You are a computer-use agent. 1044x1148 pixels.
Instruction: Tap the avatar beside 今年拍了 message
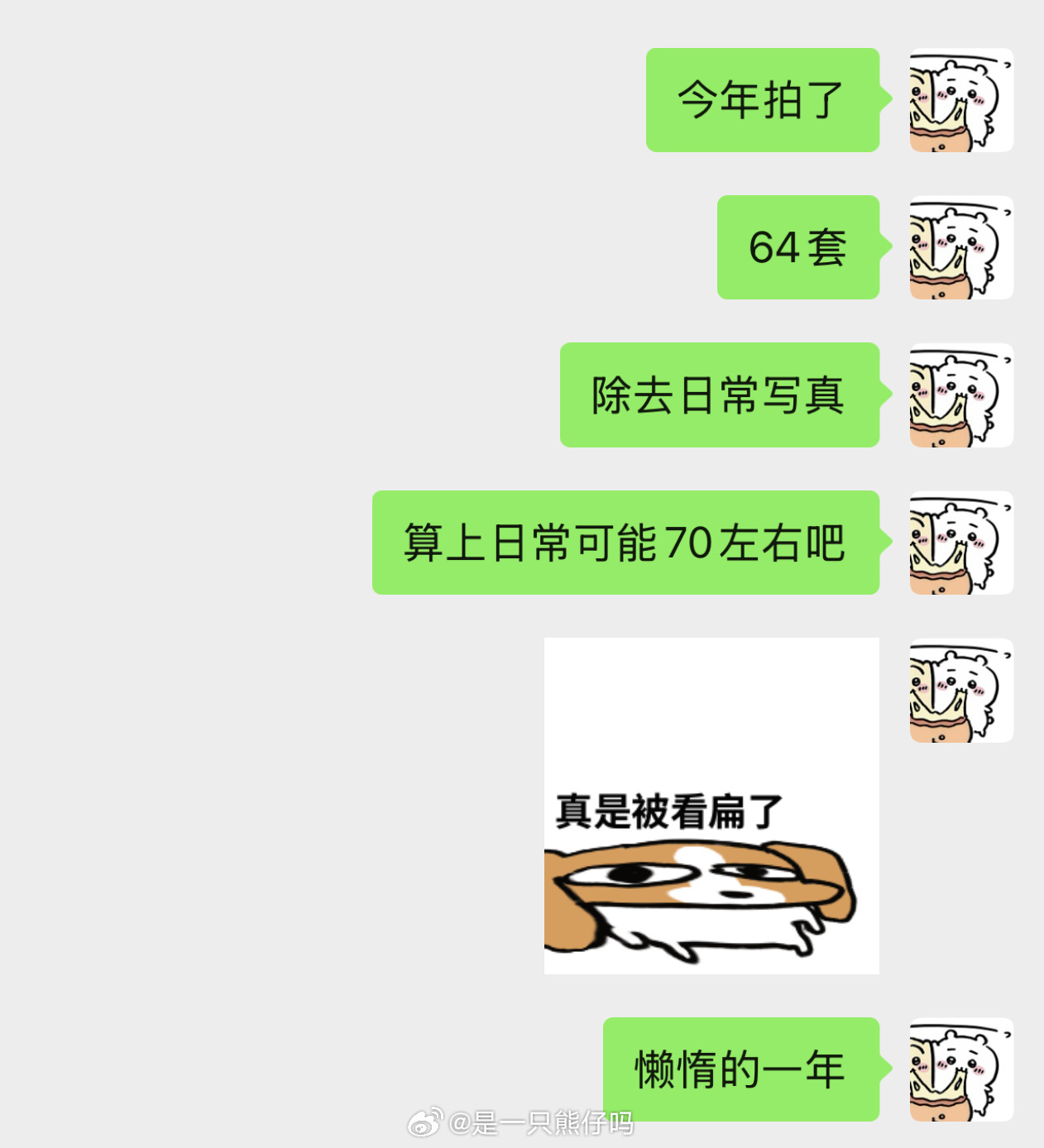pyautogui.click(x=961, y=100)
